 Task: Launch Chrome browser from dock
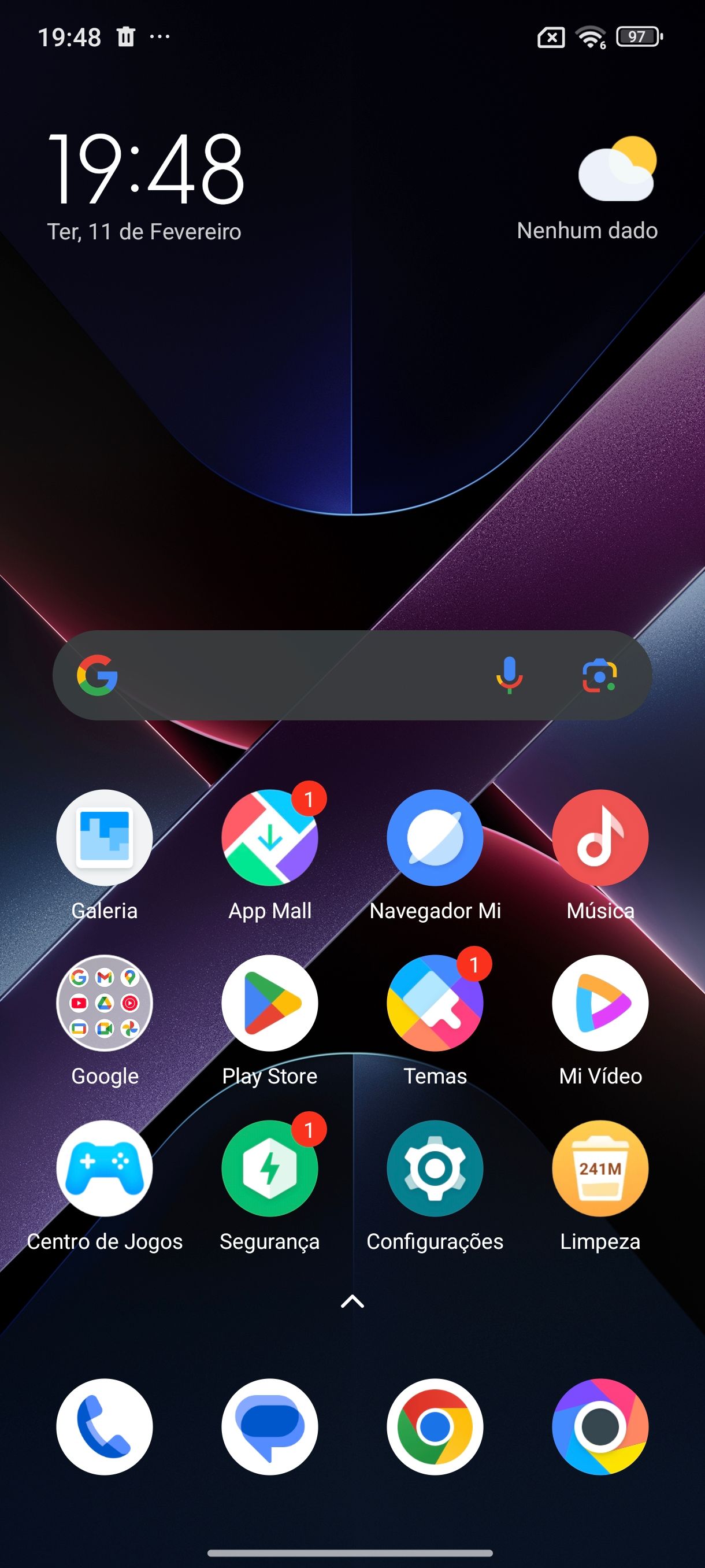click(x=435, y=1427)
